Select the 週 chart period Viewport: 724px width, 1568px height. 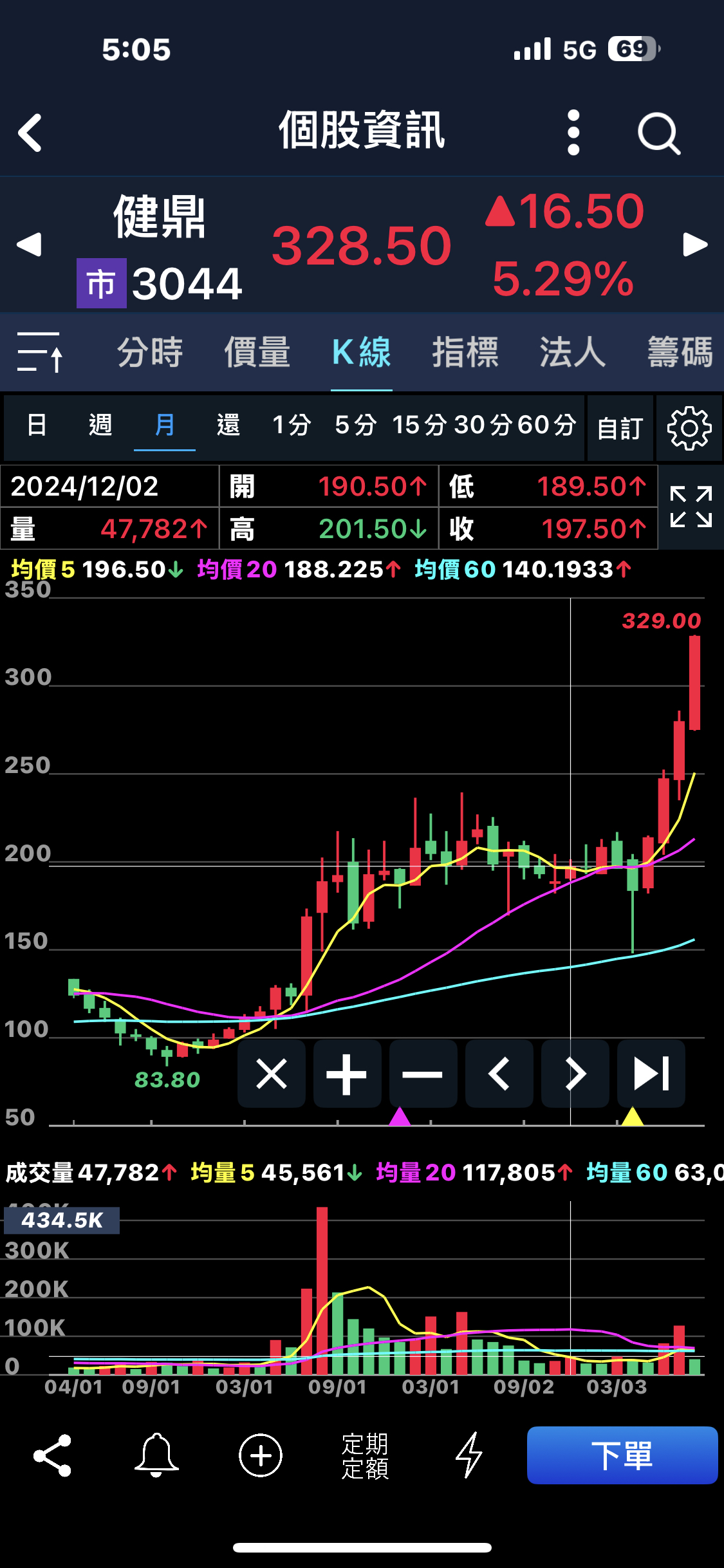[x=100, y=425]
